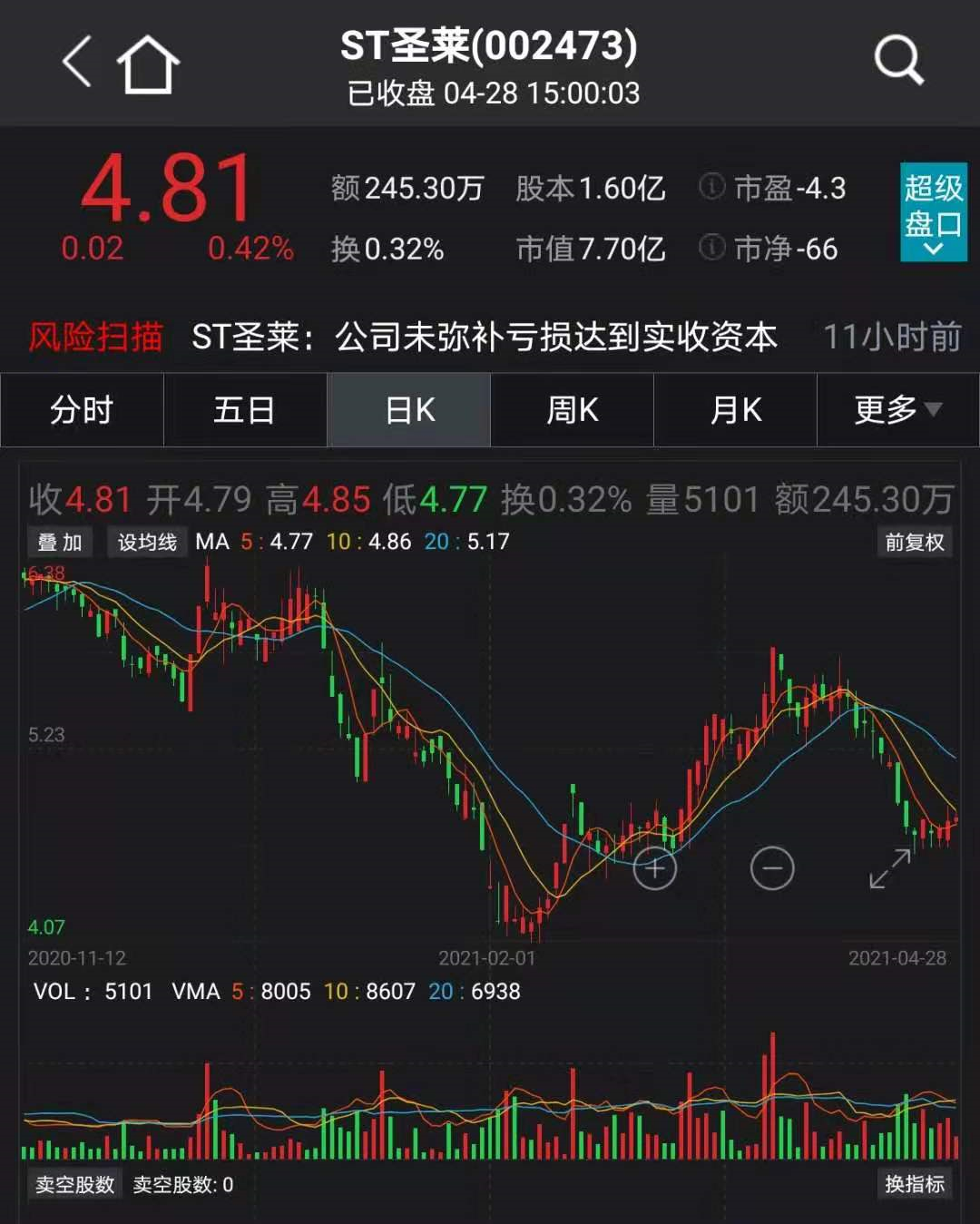The height and width of the screenshot is (1224, 980).
Task: Open the 更多 chart period dropdown
Action: pos(897,410)
